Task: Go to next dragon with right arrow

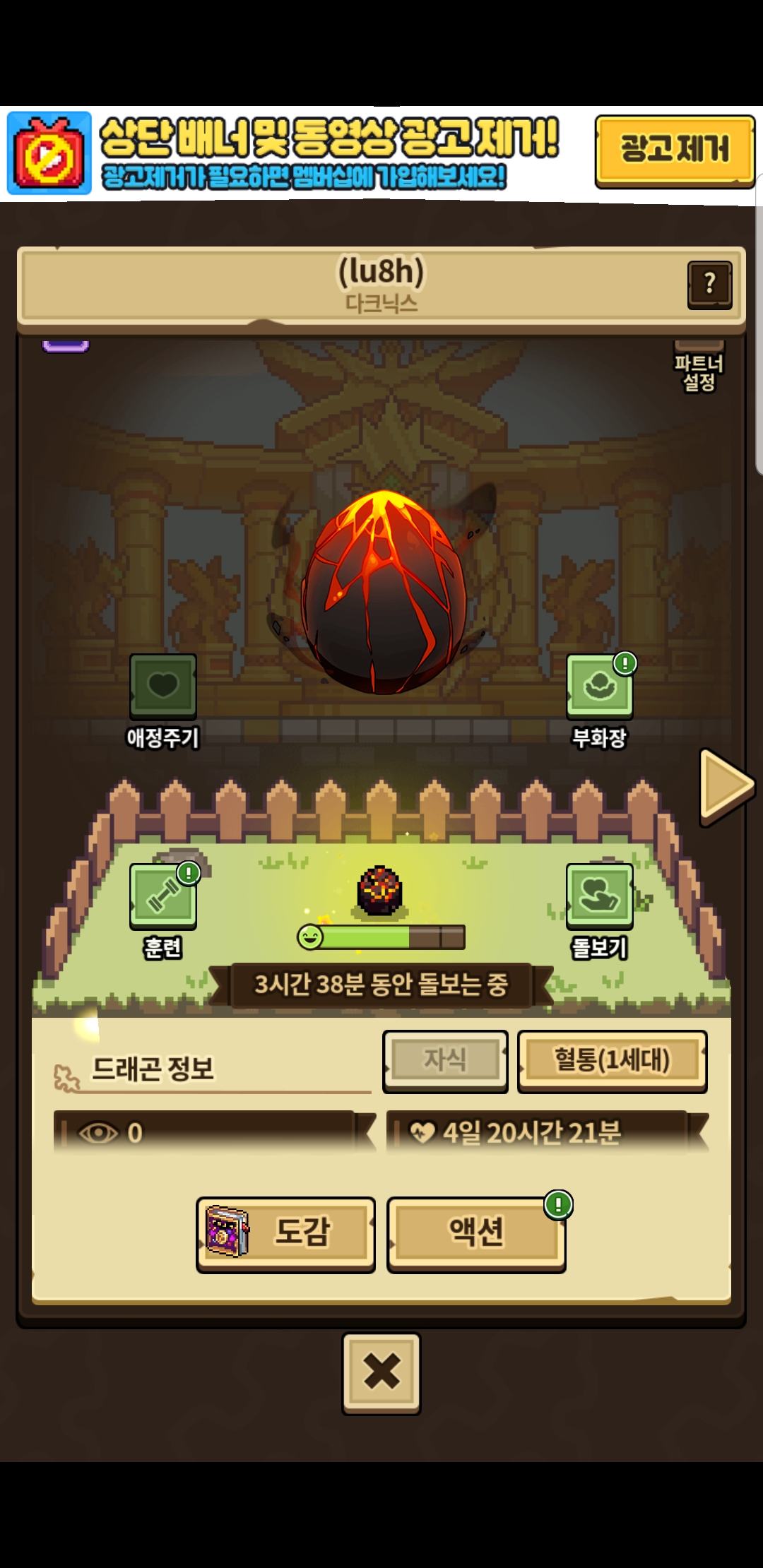Action: (x=726, y=785)
